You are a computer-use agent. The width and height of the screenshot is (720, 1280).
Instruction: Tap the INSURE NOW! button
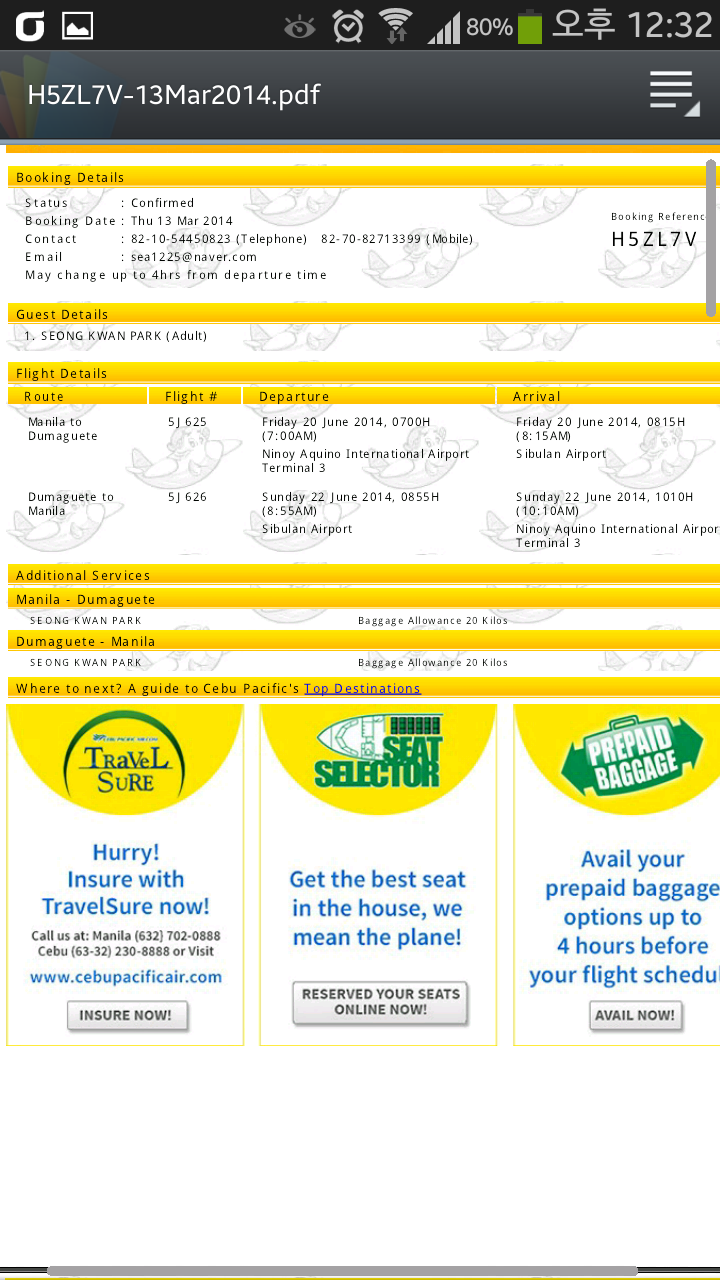[x=127, y=1015]
